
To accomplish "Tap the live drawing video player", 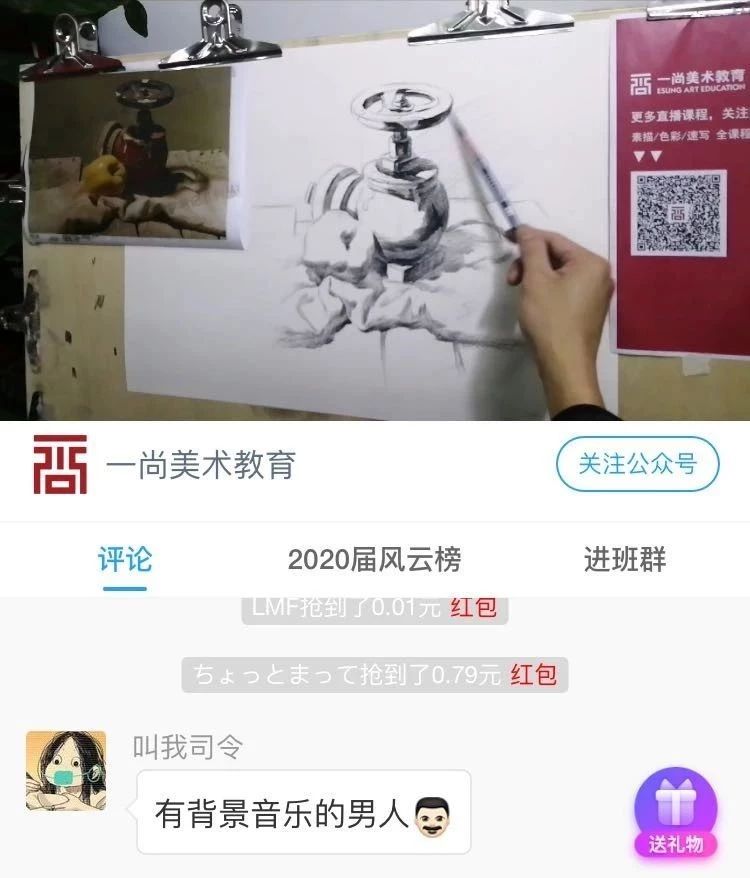I will pos(375,210).
